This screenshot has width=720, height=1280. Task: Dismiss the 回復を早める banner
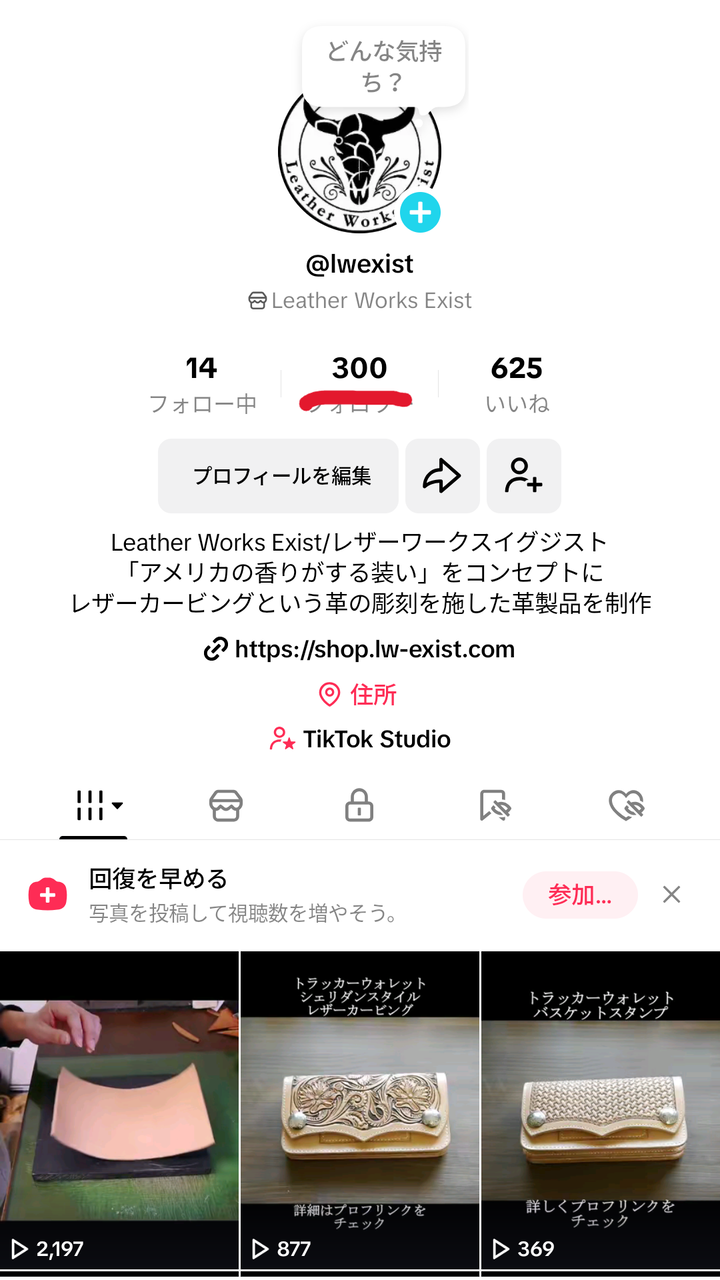[x=671, y=895]
